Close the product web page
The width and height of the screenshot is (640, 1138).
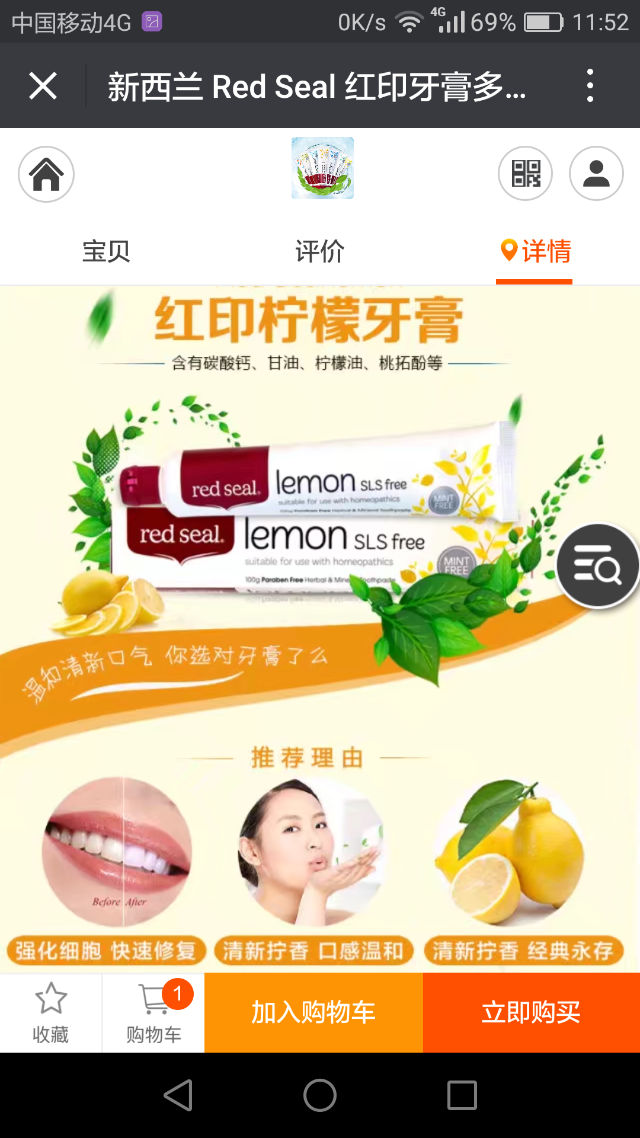(x=43, y=86)
